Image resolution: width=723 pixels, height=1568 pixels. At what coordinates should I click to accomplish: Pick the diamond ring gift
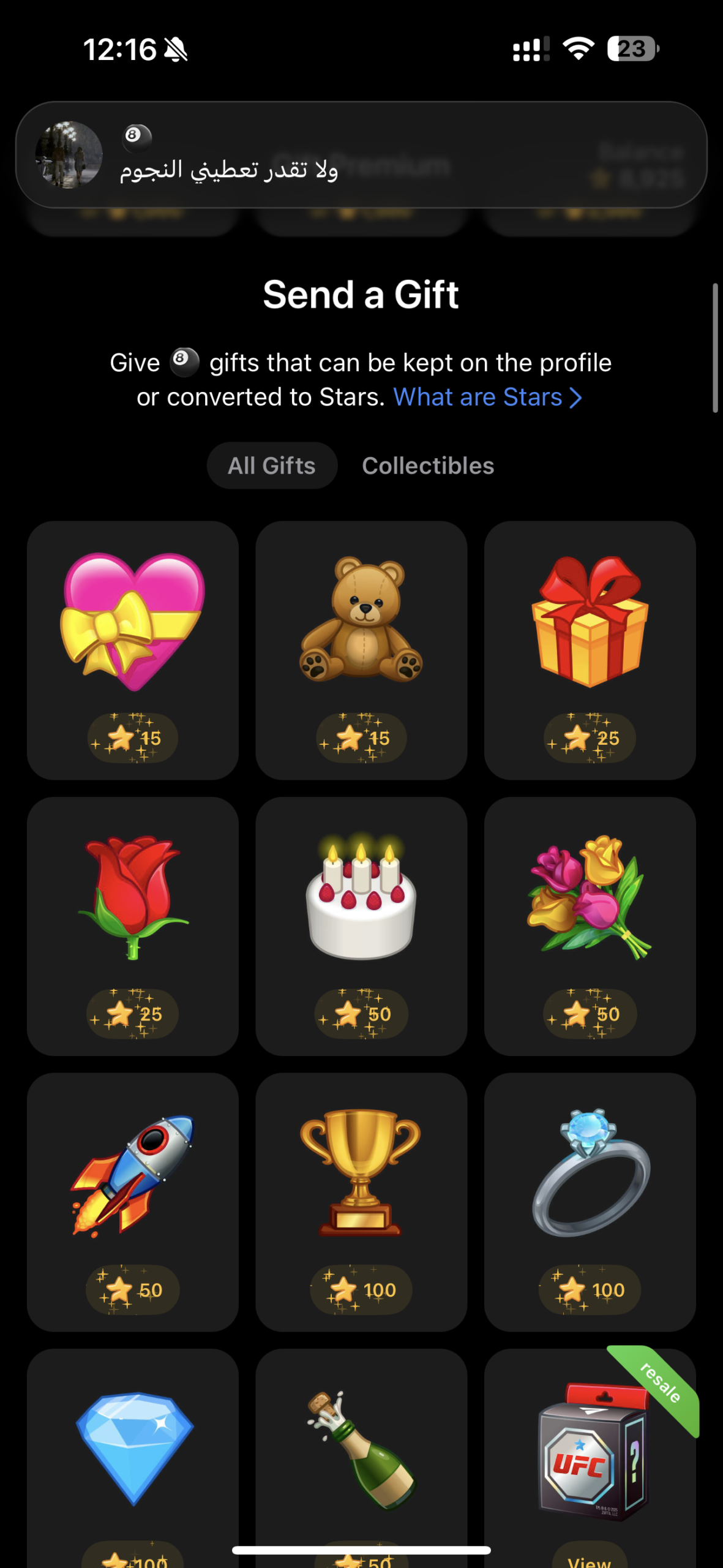click(x=590, y=1200)
